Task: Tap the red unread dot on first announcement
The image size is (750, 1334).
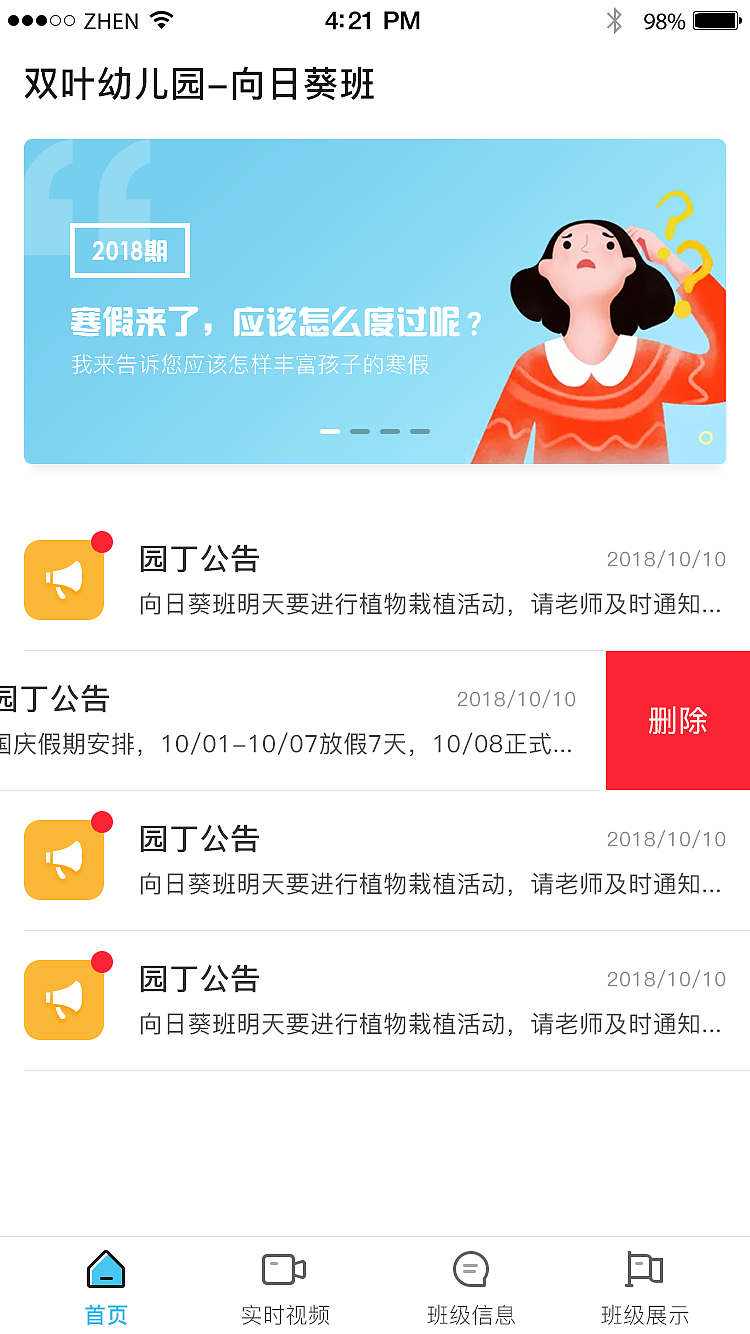Action: (101, 542)
